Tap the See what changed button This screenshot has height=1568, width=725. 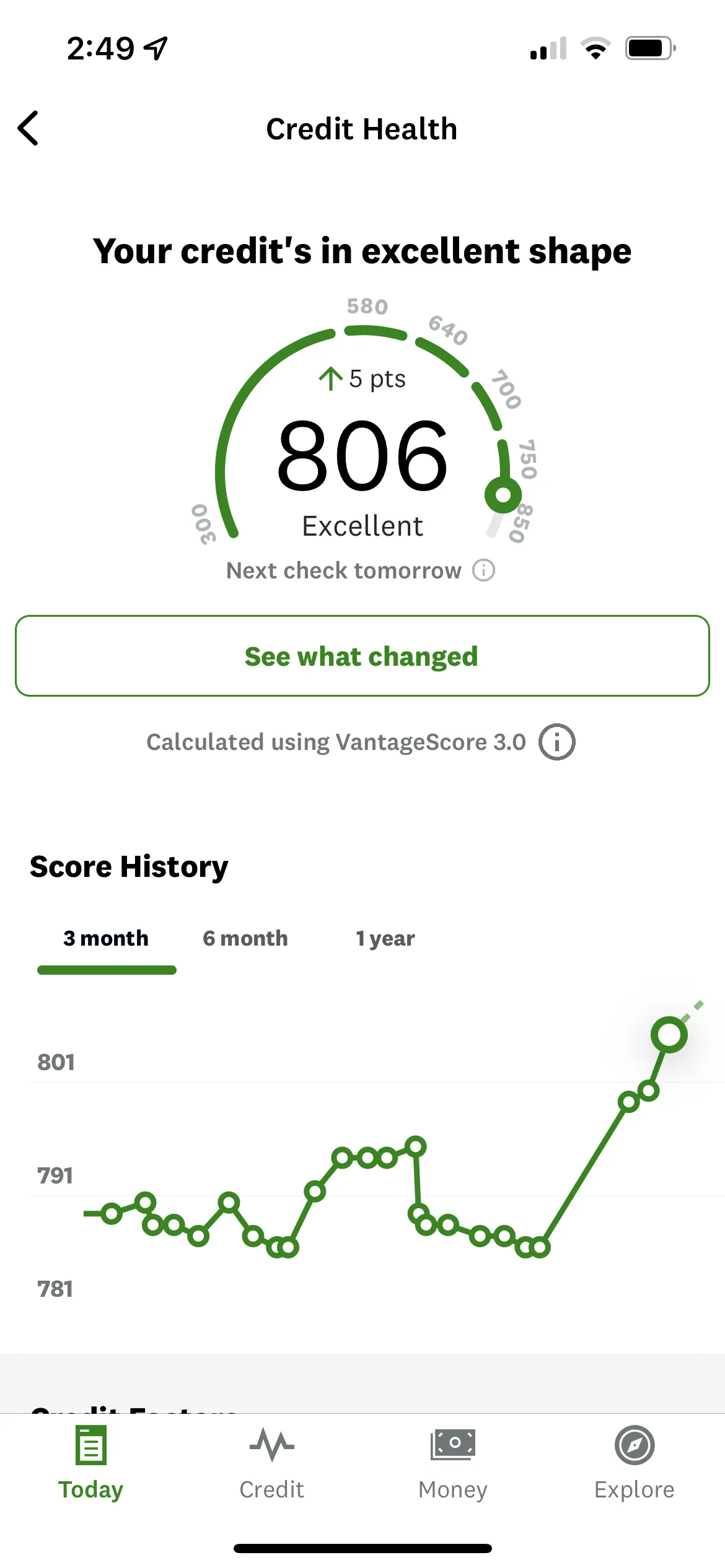pos(362,656)
